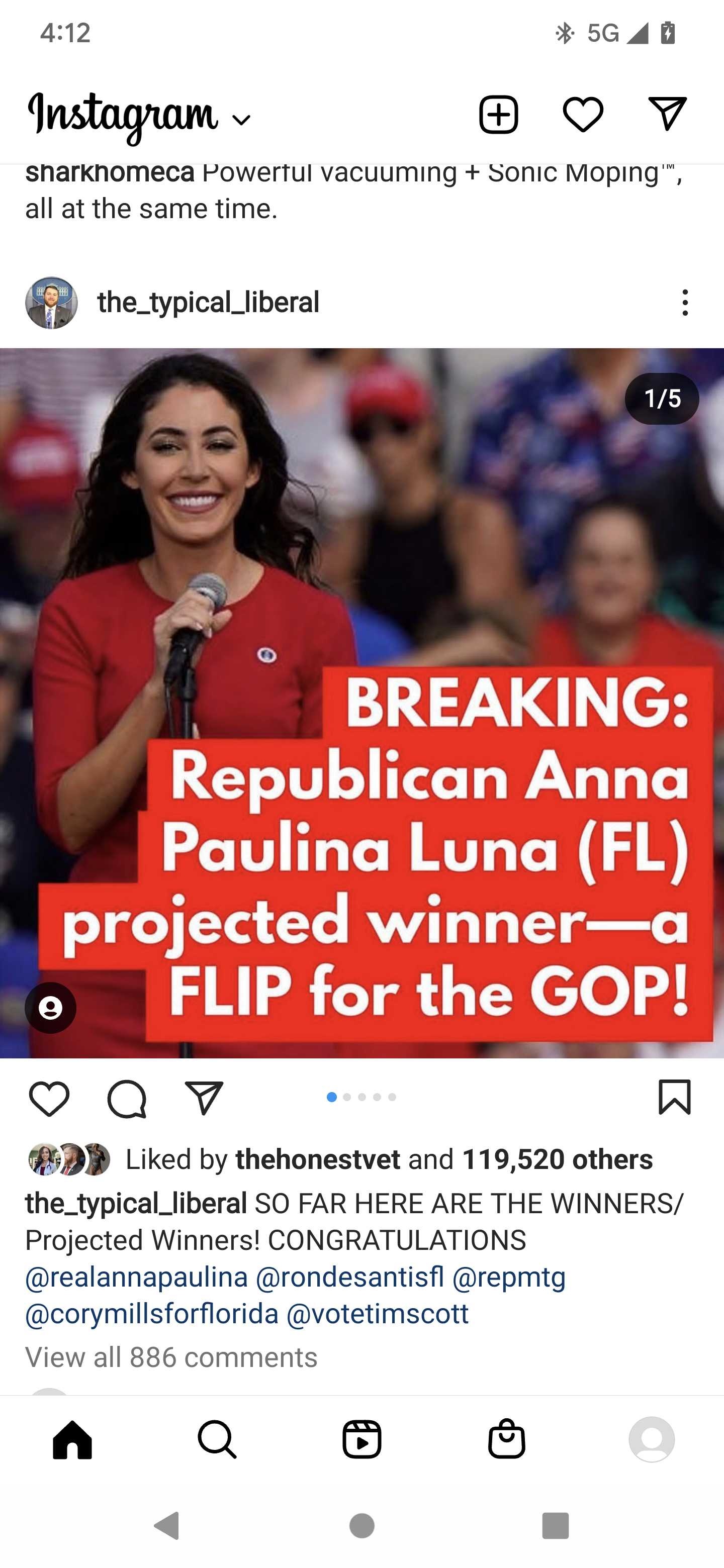Open the Profile tab

click(x=652, y=1439)
